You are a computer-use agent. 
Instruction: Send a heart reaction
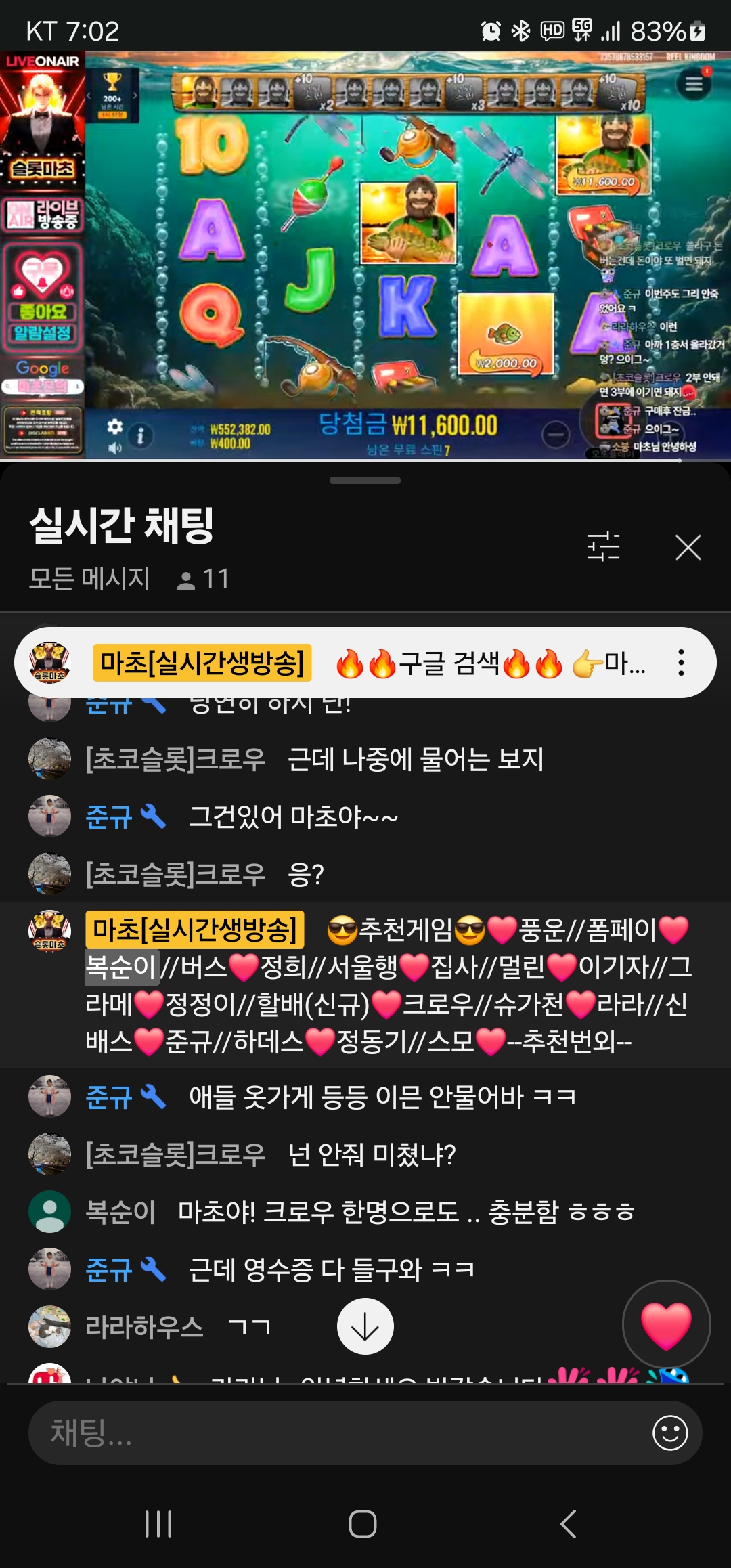[666, 1324]
